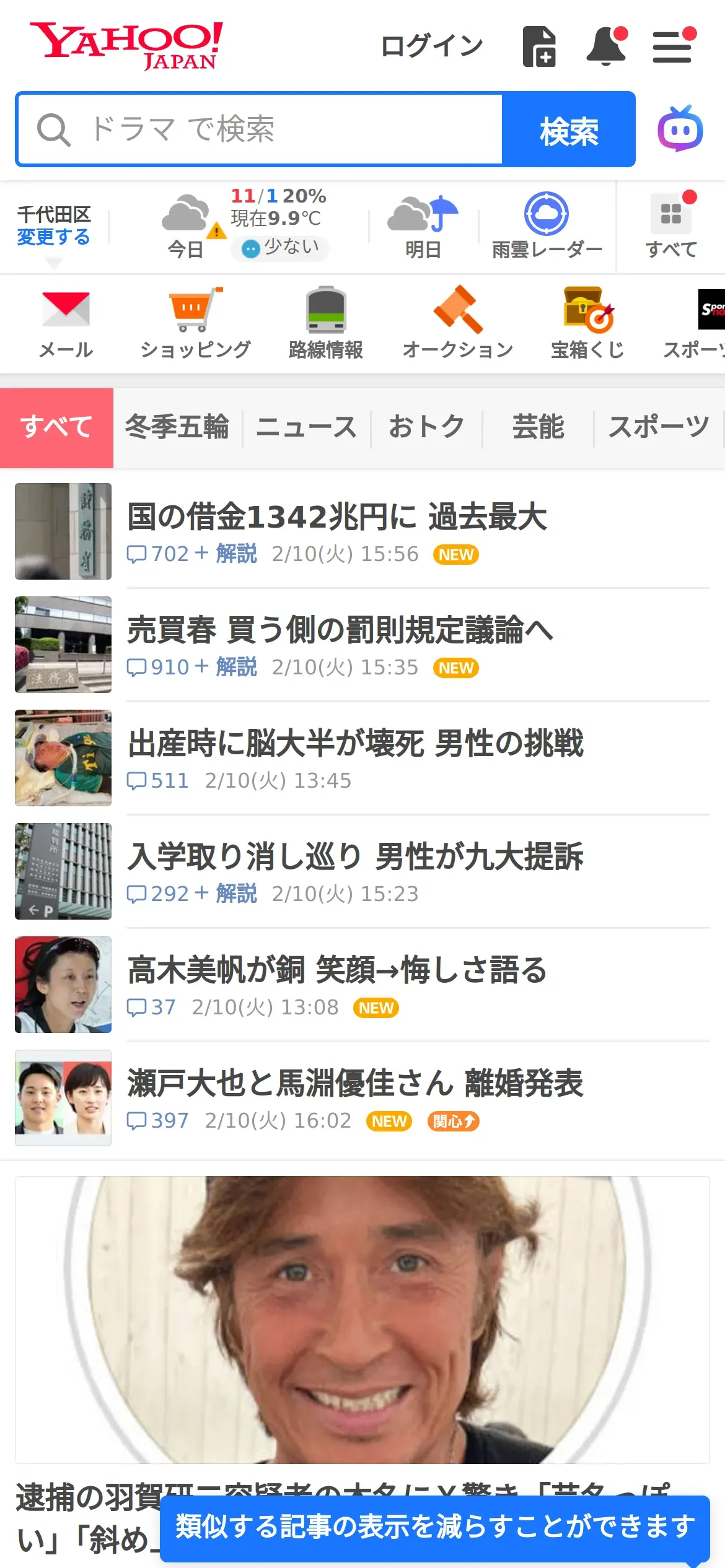Switch to the 冬季五輪 tab
The image size is (725, 1568).
coord(177,427)
